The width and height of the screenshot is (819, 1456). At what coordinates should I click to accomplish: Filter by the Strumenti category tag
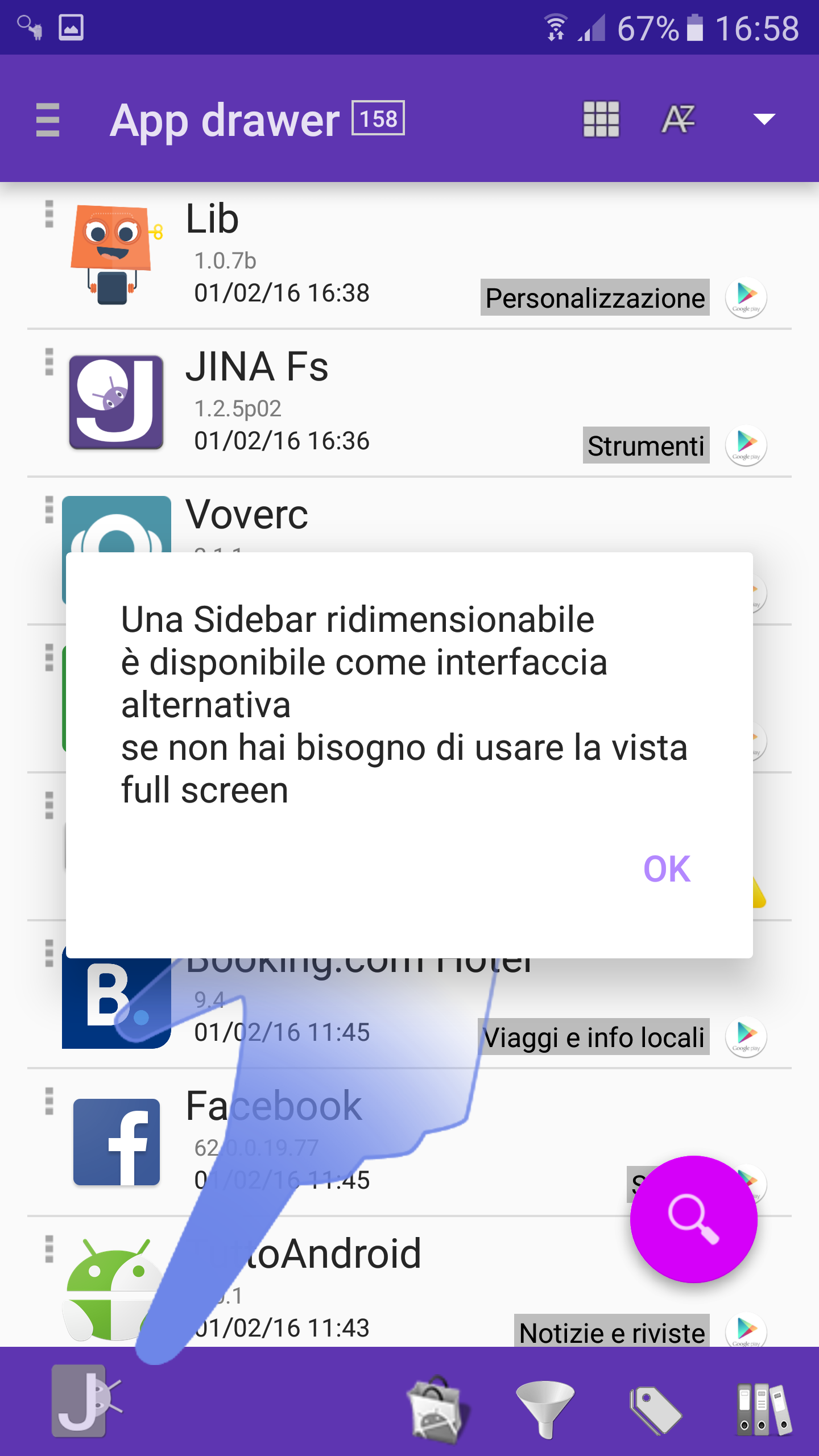click(x=646, y=445)
